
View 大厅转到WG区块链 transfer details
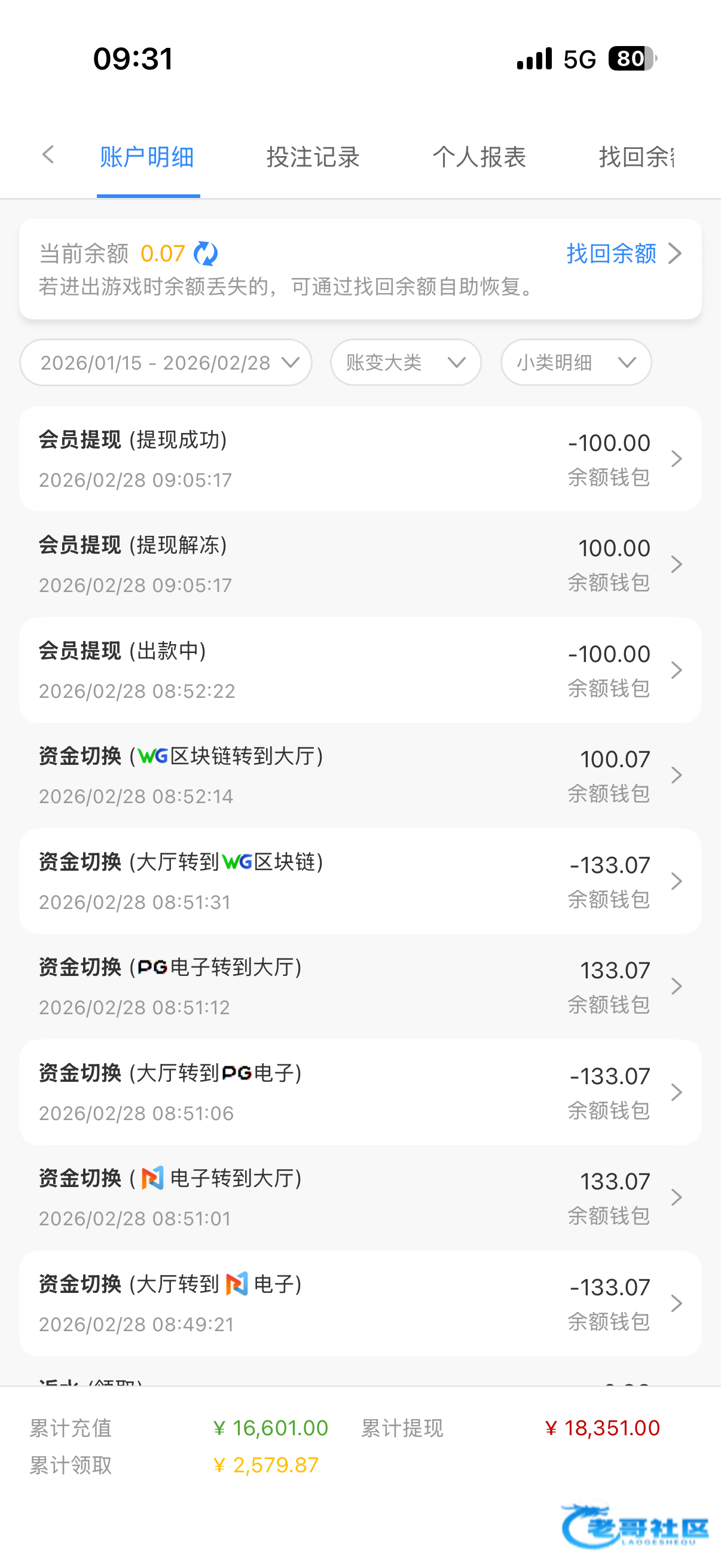(360, 881)
